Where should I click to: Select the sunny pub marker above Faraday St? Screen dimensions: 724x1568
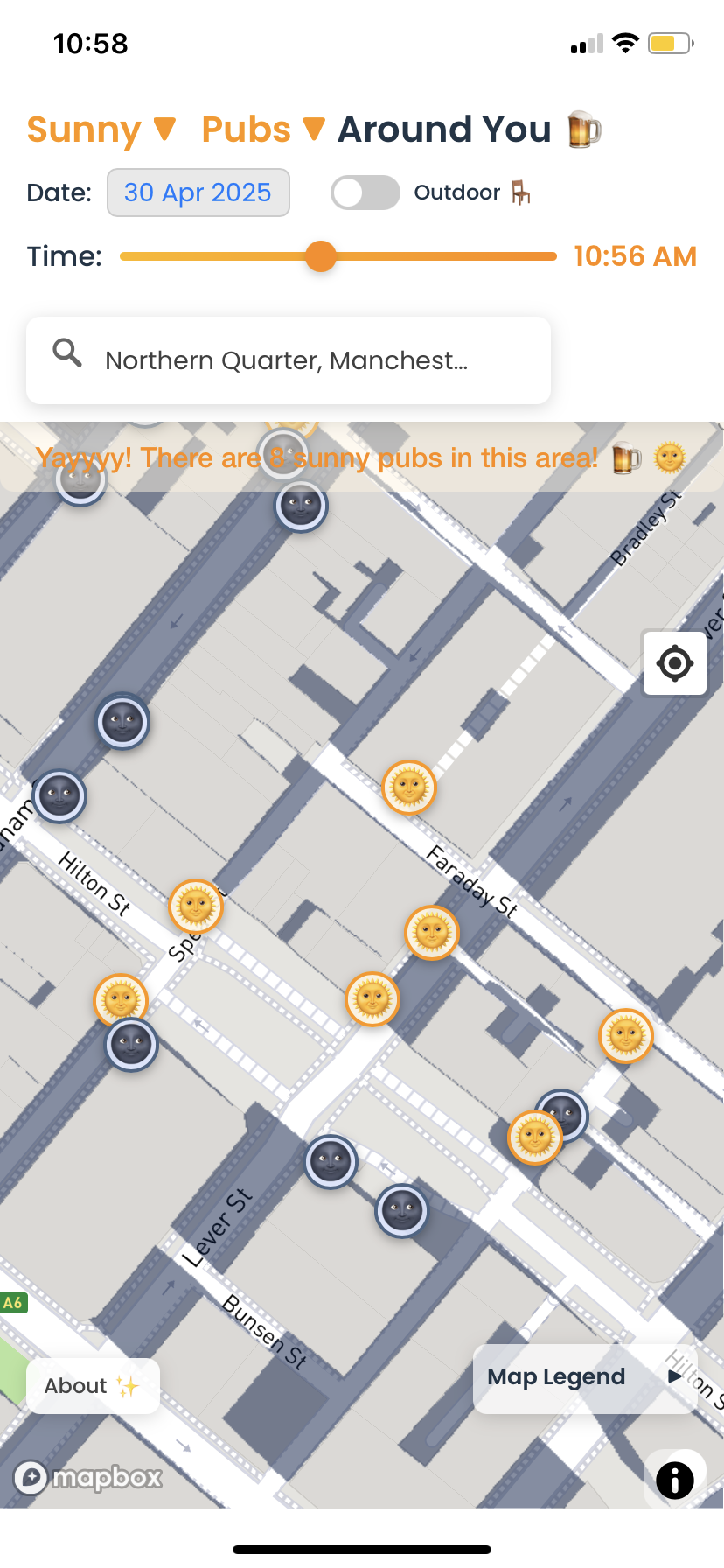pyautogui.click(x=408, y=787)
